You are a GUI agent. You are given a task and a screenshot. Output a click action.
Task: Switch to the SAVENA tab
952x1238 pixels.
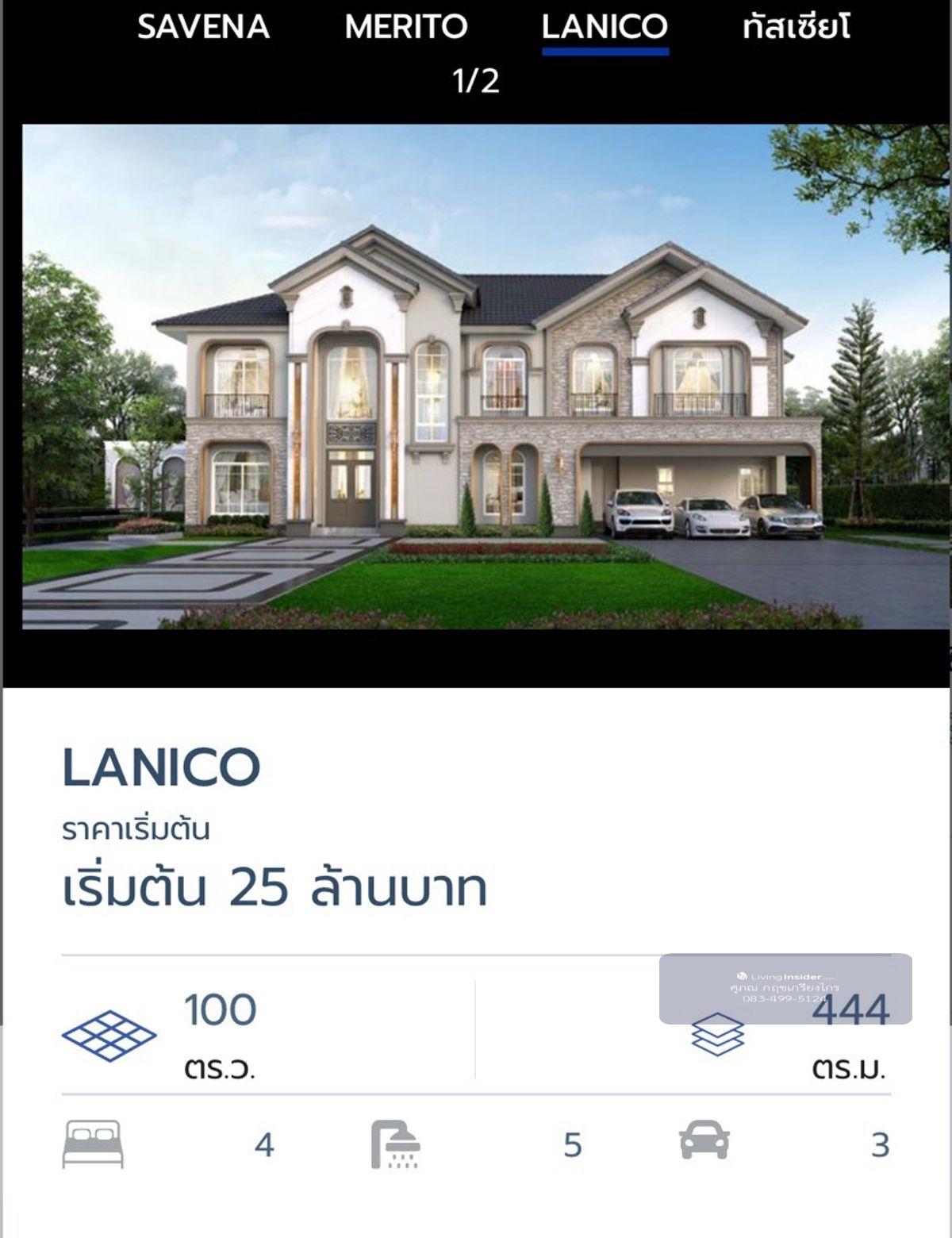click(x=203, y=27)
